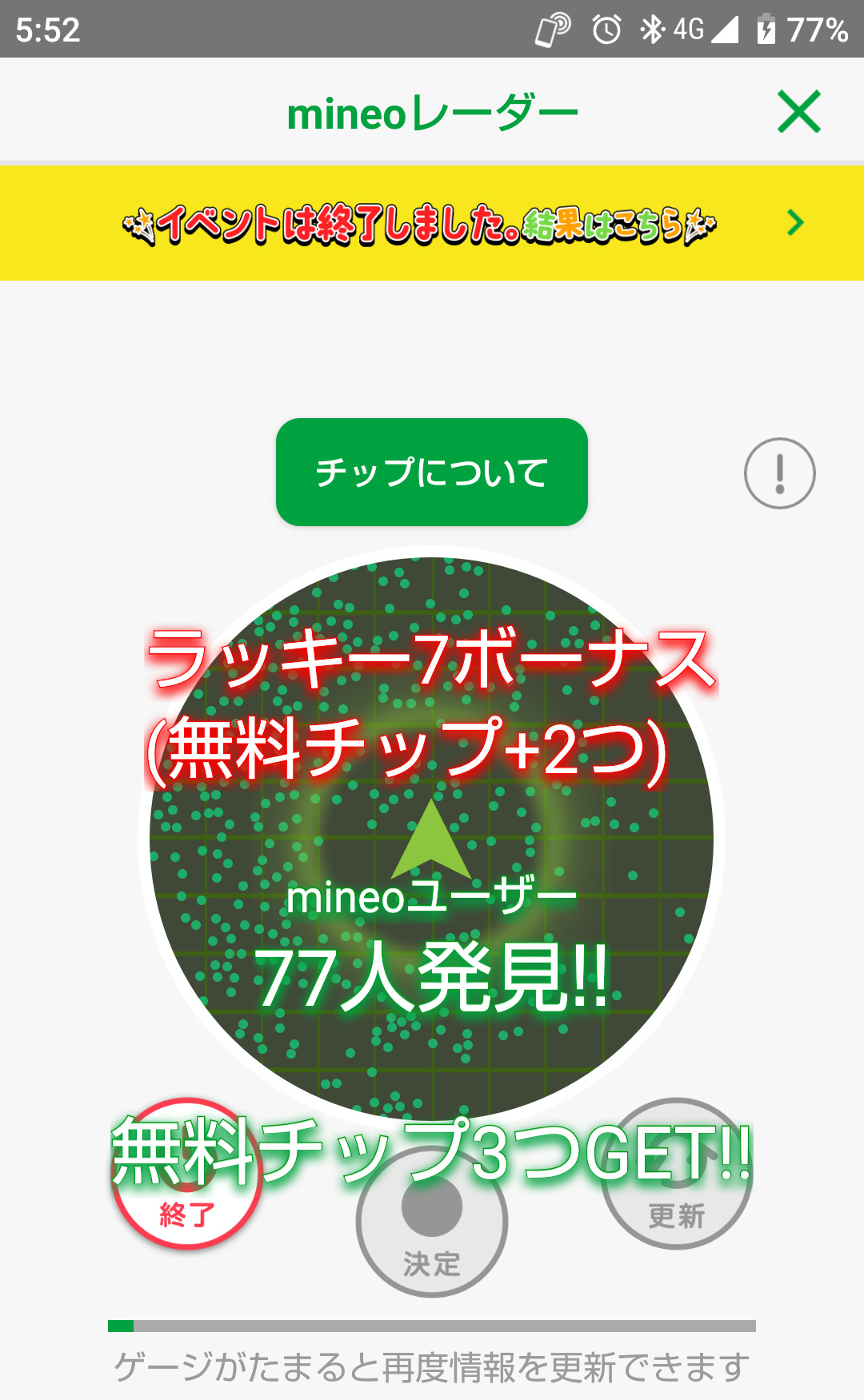Close the mineo radar screen
Image resolution: width=864 pixels, height=1400 pixels.
coord(798,111)
